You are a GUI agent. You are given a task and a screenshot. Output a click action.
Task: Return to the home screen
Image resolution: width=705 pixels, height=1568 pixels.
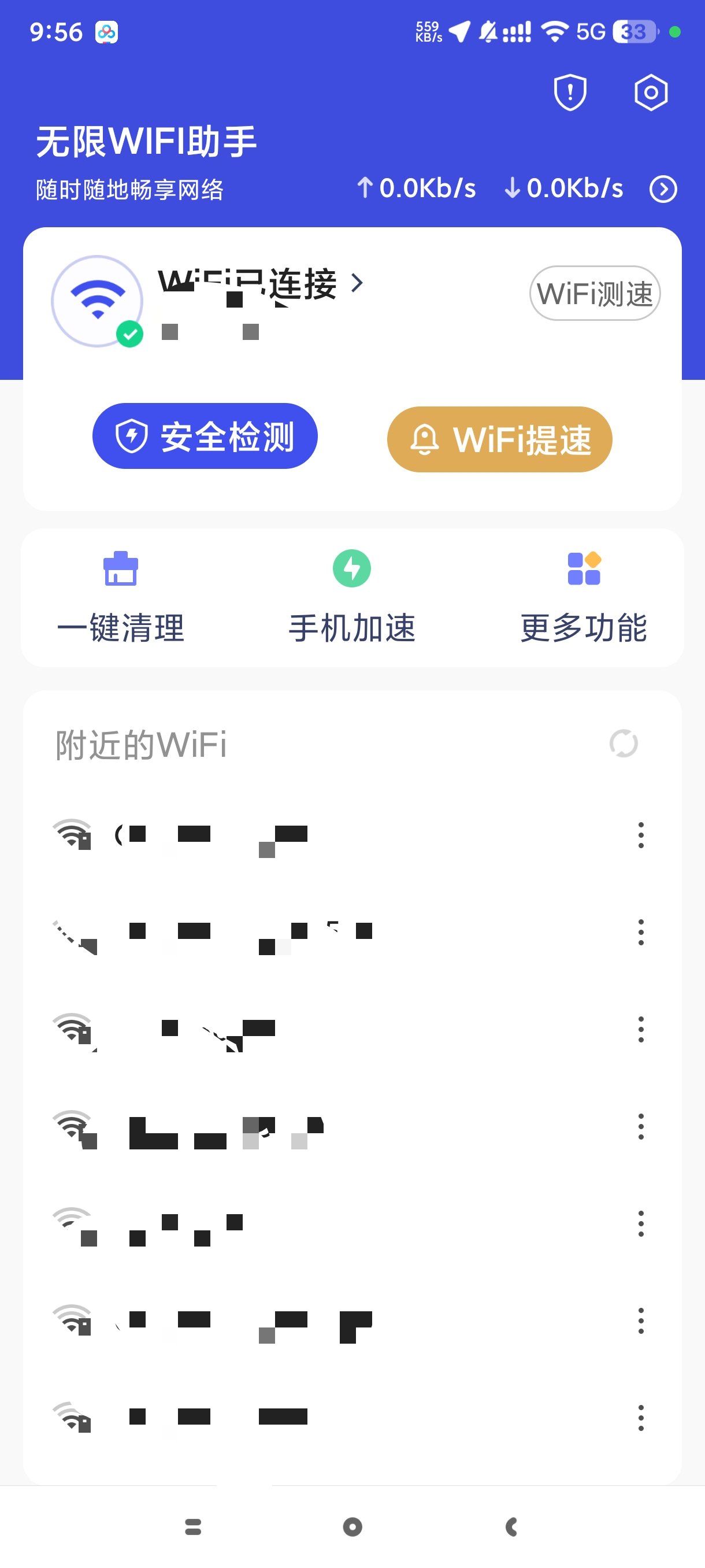(x=352, y=1526)
